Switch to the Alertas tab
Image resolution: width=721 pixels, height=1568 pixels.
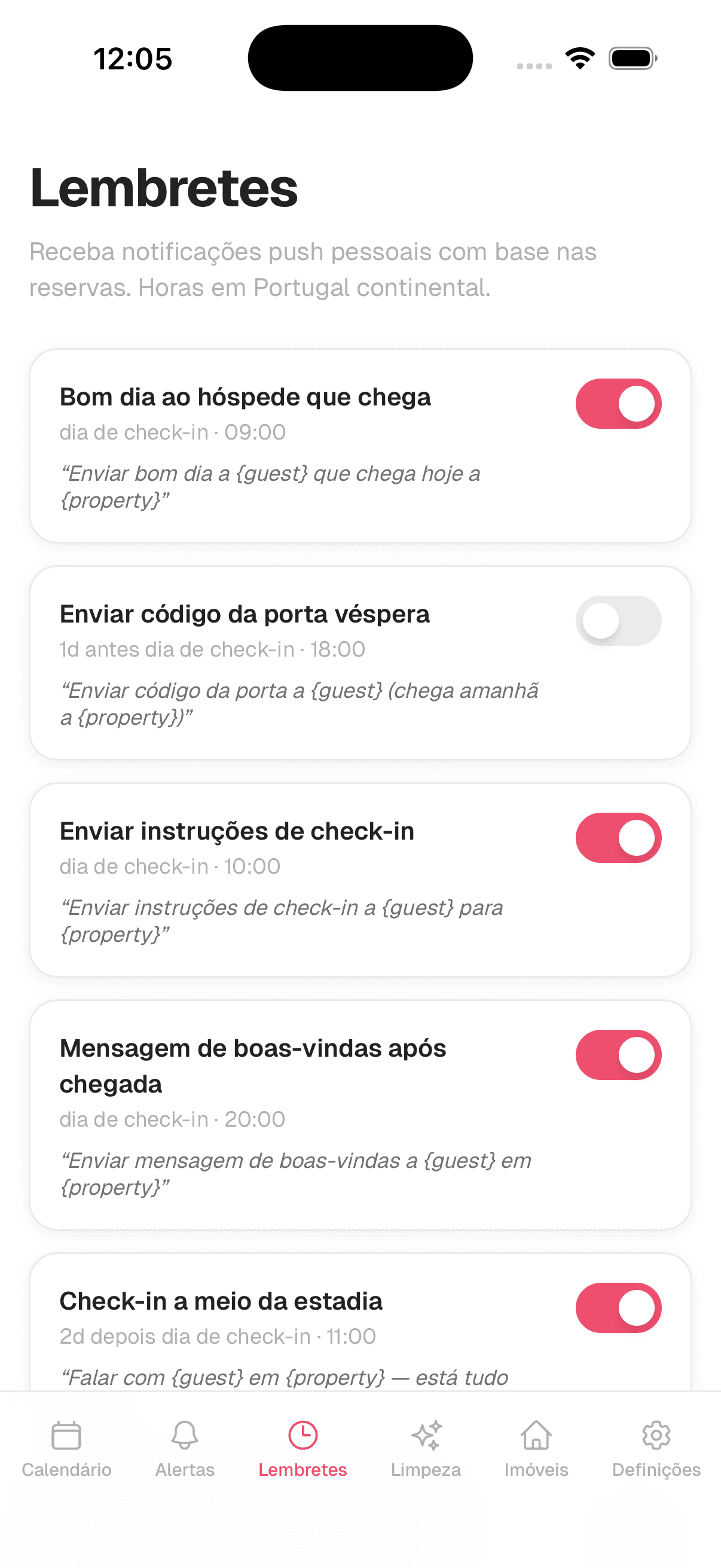click(x=184, y=1448)
